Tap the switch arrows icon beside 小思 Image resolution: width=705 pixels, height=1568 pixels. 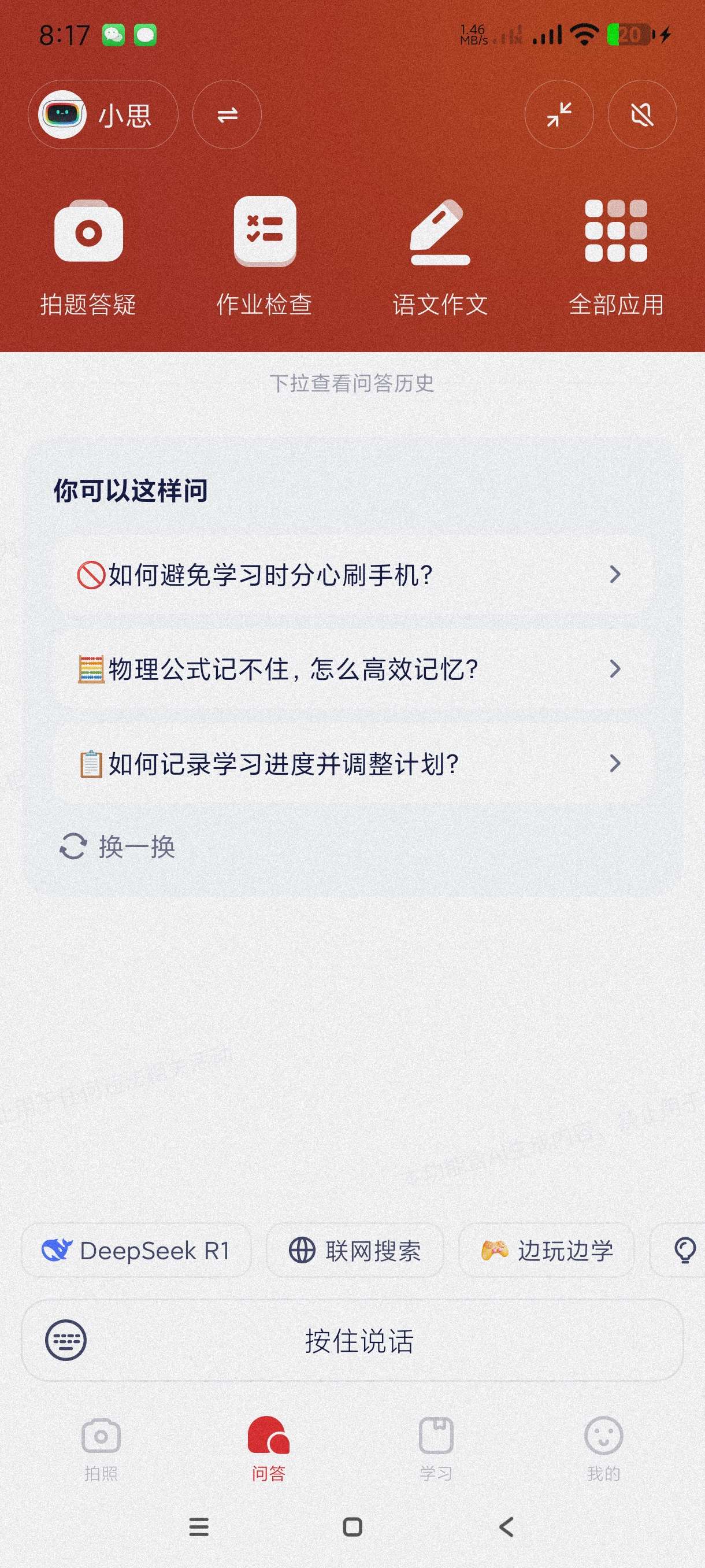pos(227,114)
